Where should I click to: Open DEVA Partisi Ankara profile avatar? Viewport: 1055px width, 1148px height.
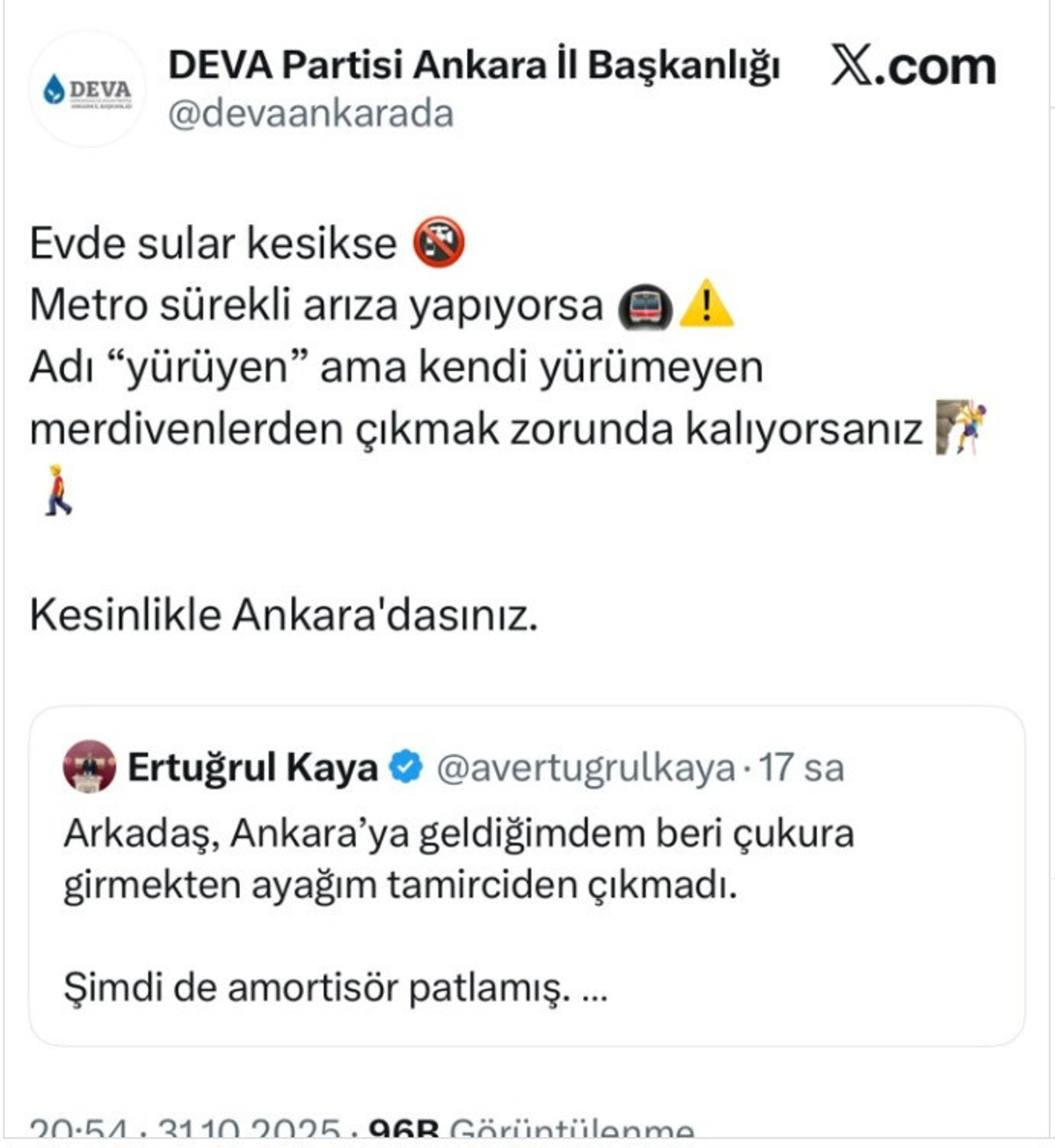[x=87, y=90]
